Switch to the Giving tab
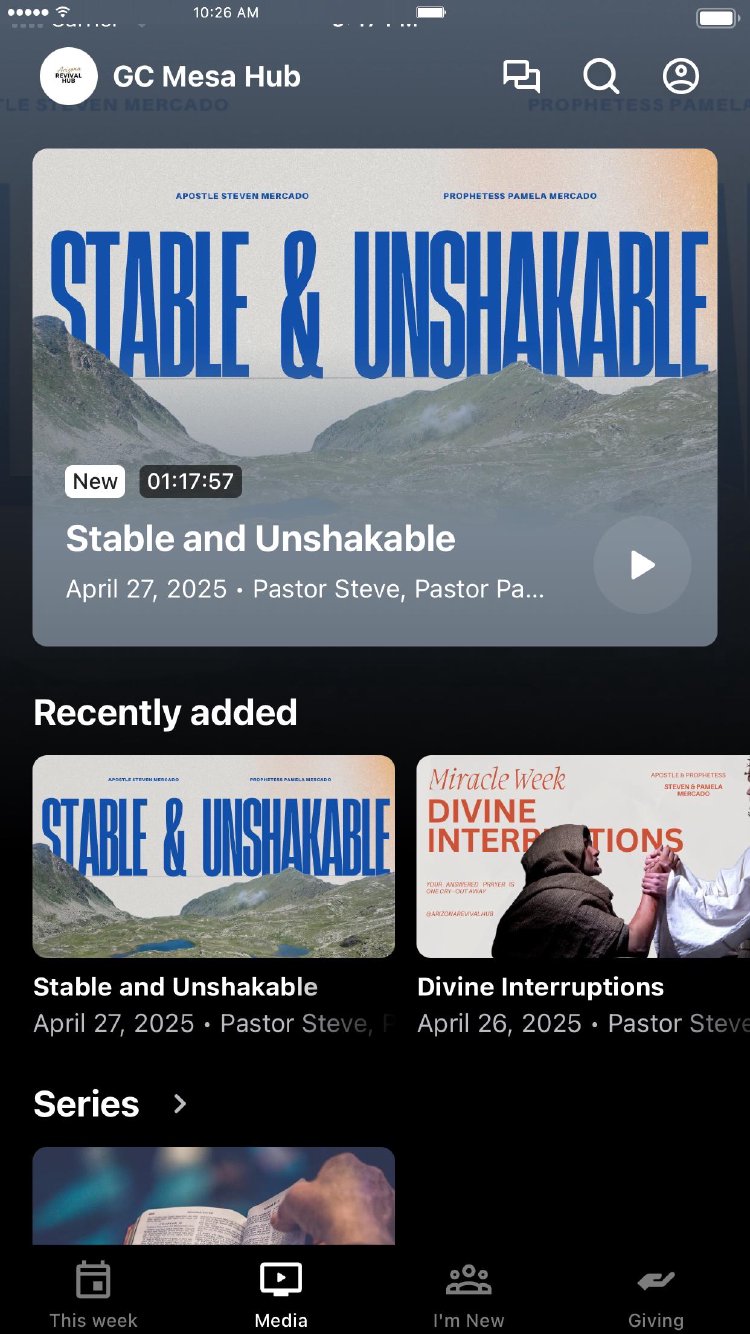 [656, 1294]
